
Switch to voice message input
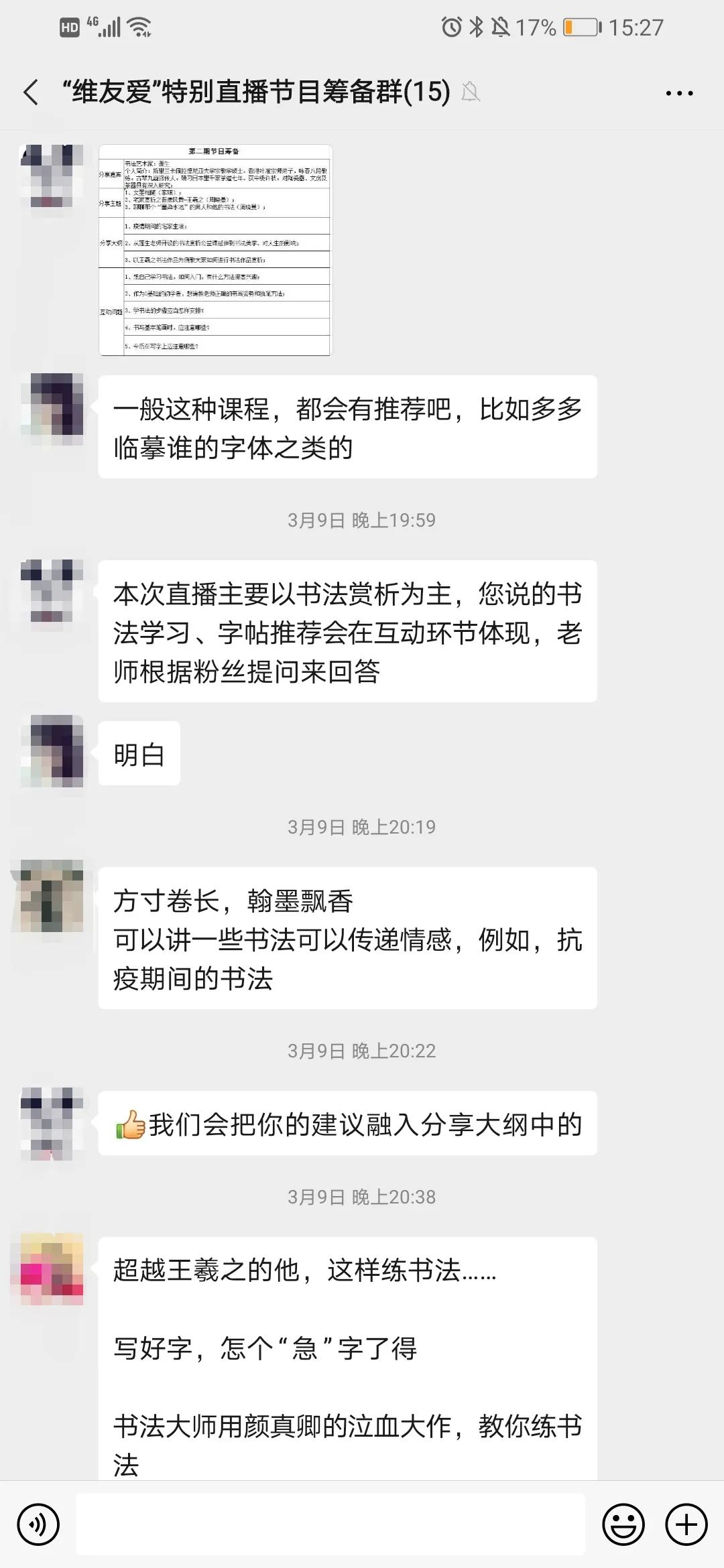(38, 1524)
